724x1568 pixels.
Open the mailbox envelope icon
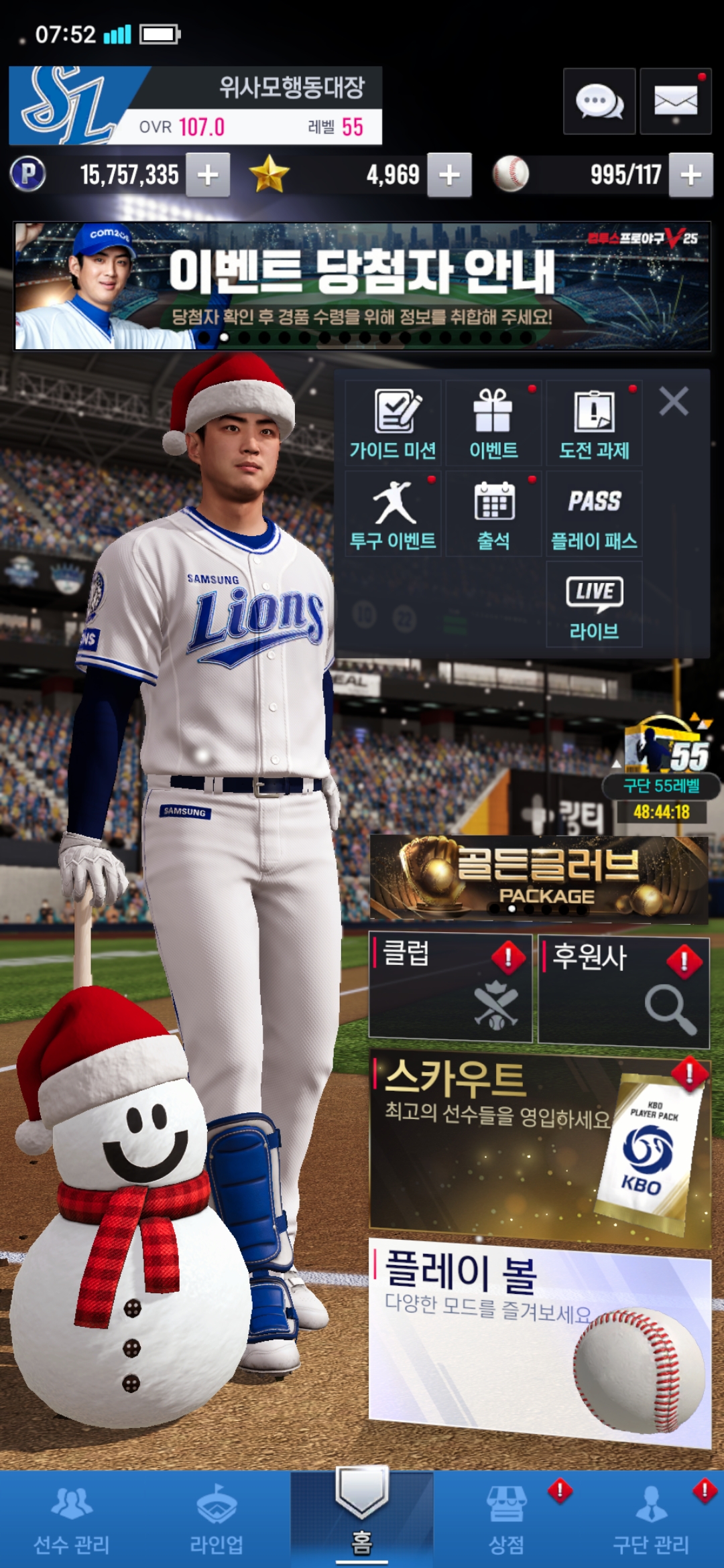coord(675,102)
